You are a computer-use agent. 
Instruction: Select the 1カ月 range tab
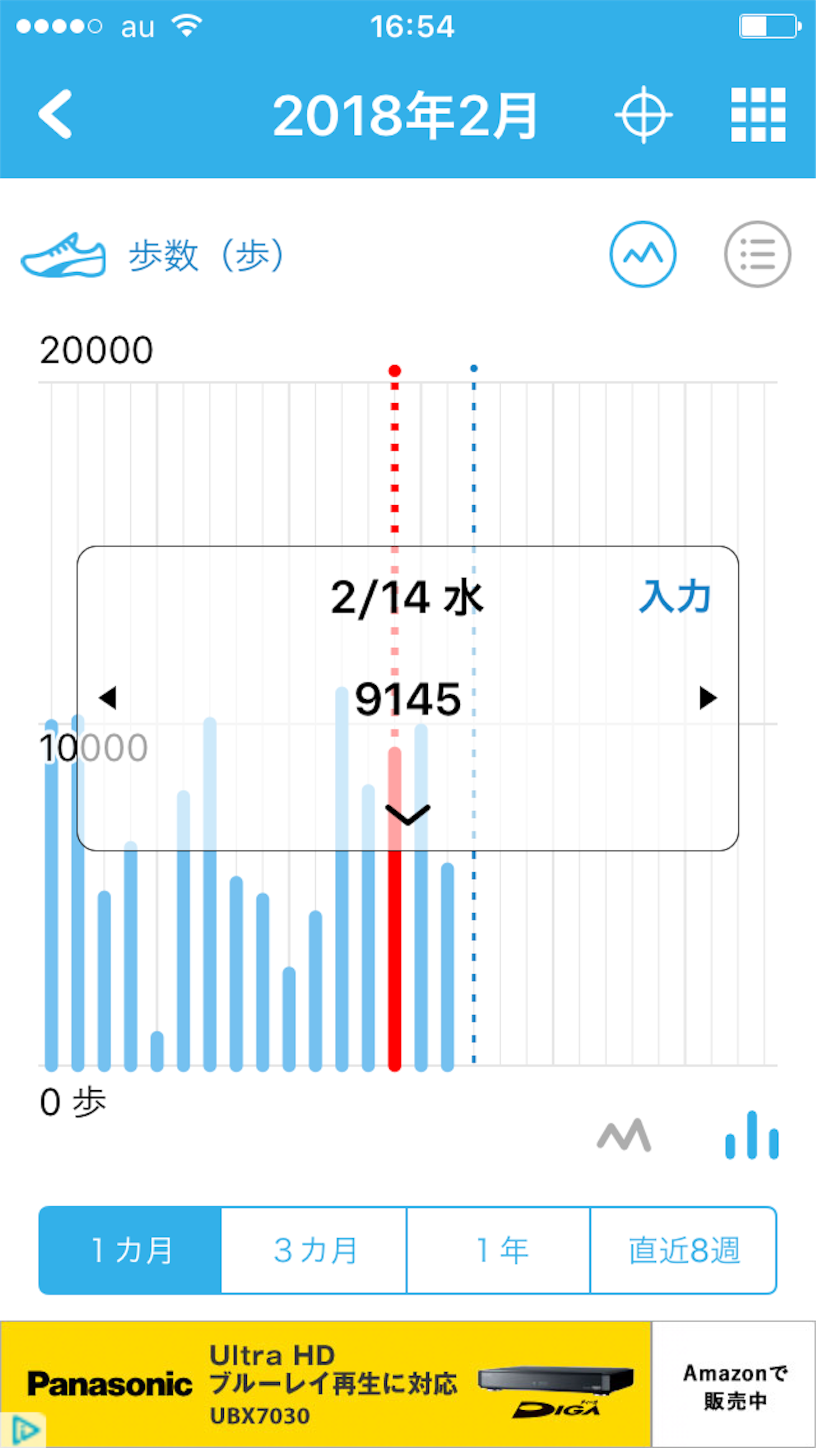click(130, 1250)
